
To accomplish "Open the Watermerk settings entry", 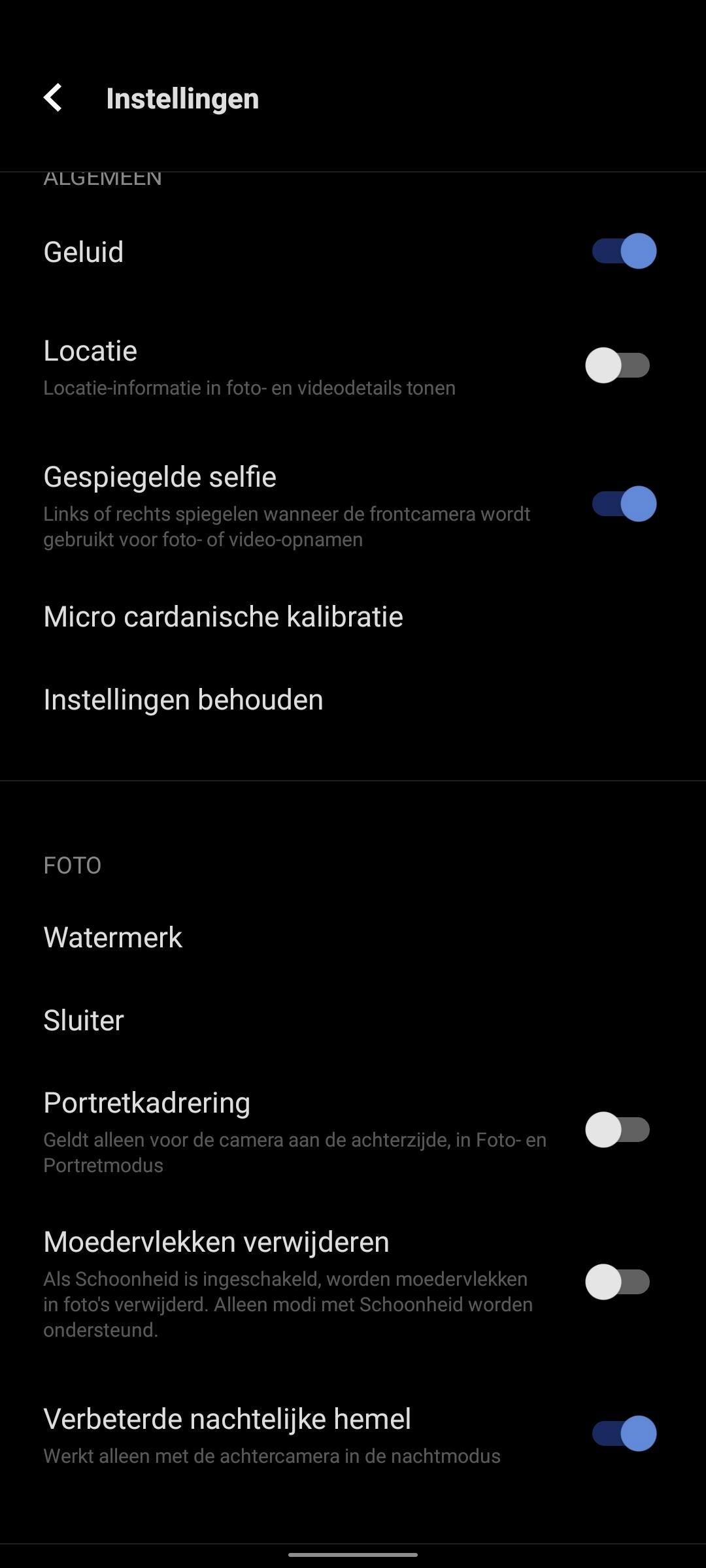I will click(x=112, y=937).
